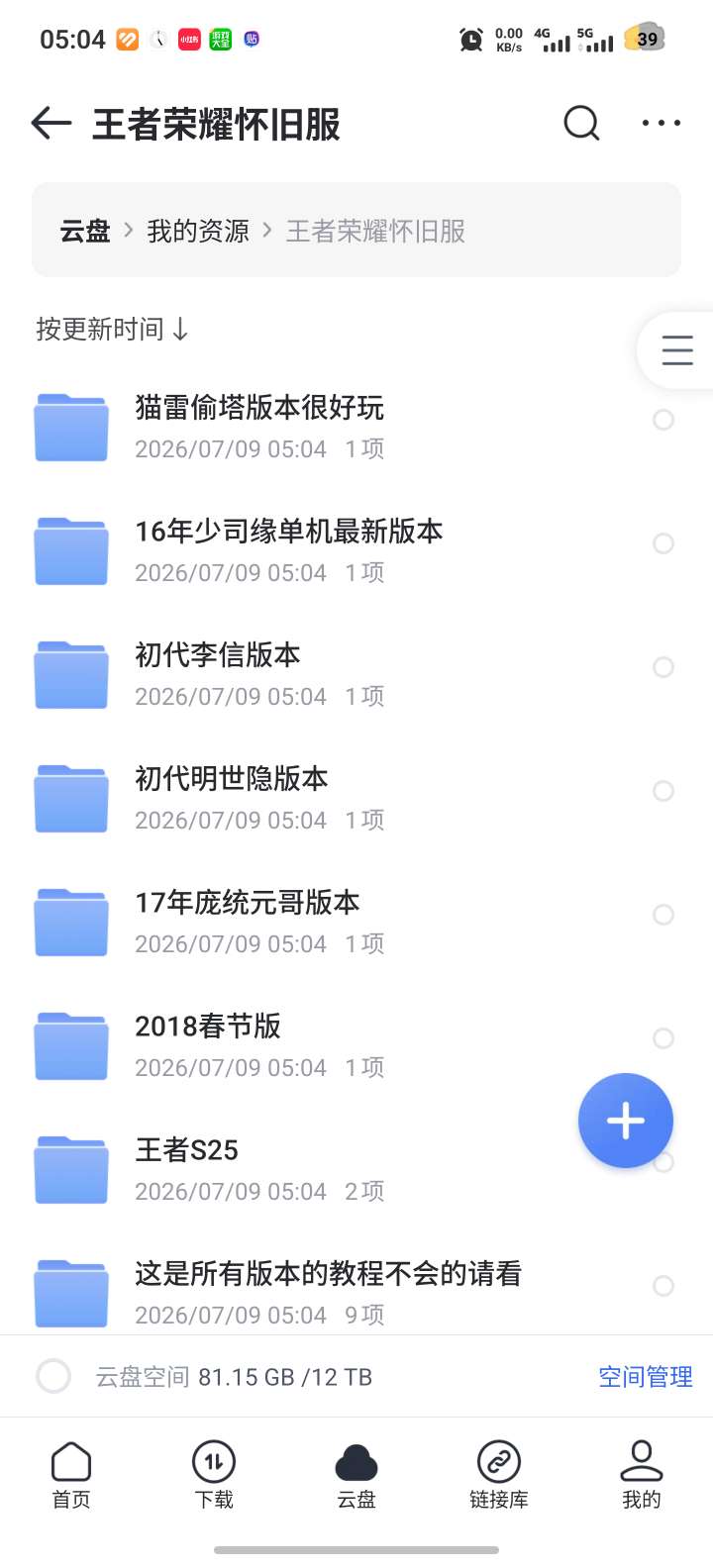Open the 链接库 tab
Image resolution: width=713 pixels, height=1568 pixels.
[x=499, y=1475]
